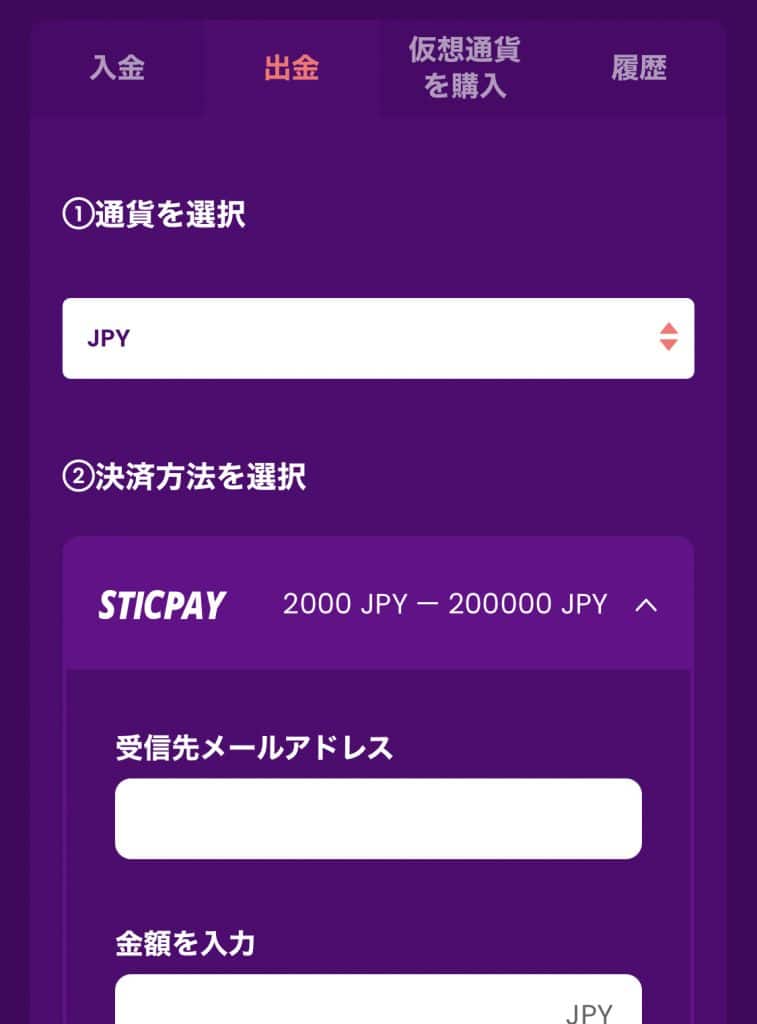Select the 出金 tab

click(x=292, y=69)
